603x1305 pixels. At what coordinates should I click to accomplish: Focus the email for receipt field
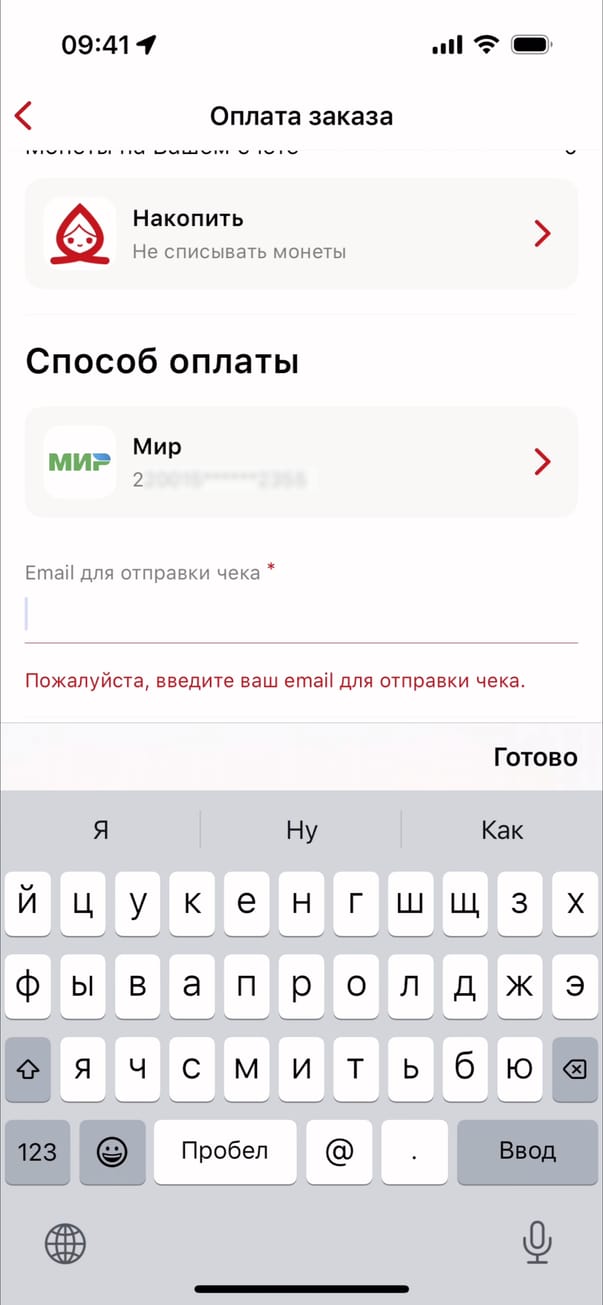[x=301, y=614]
